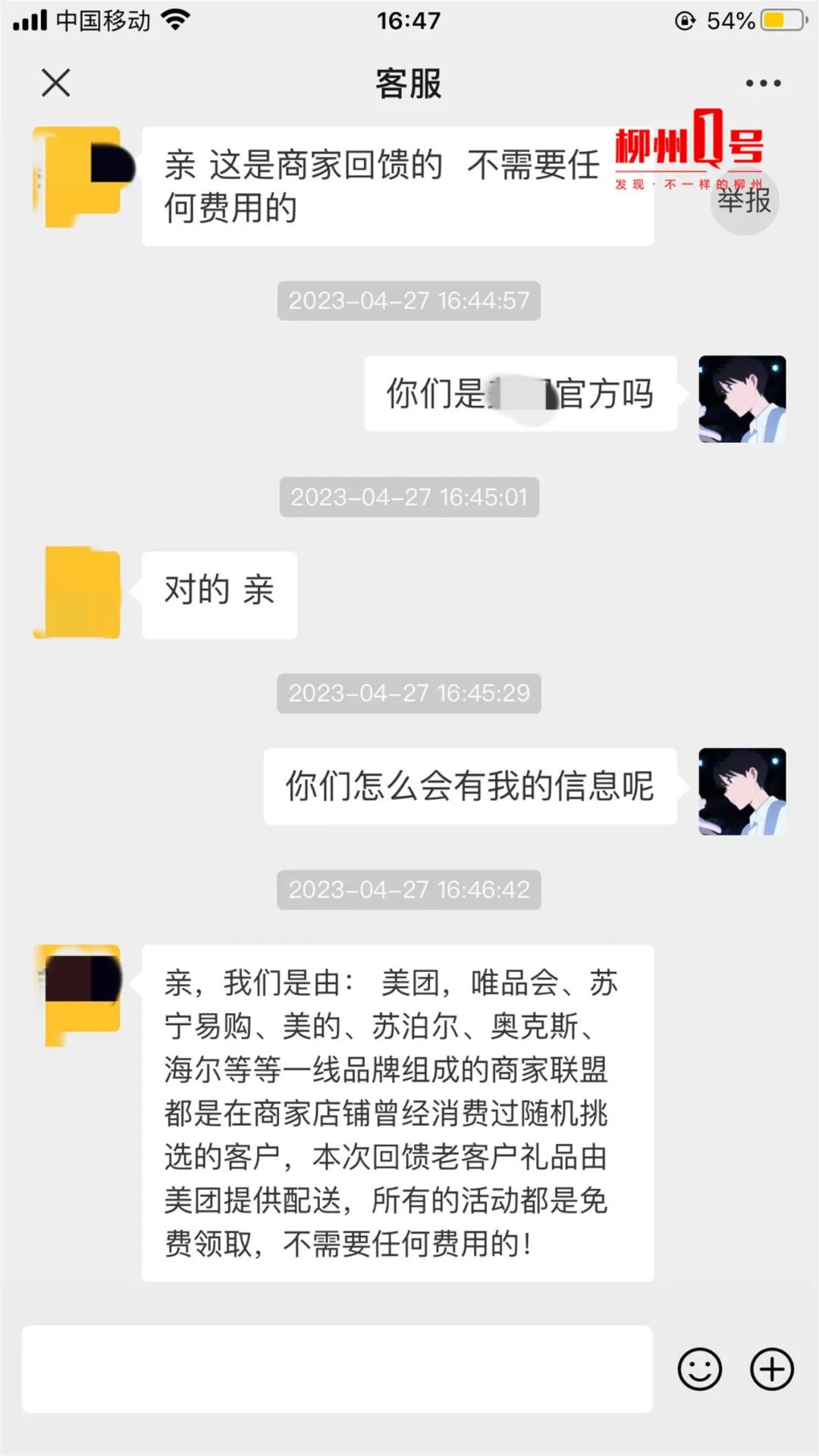Open the plus attachment menu
Image resolution: width=819 pixels, height=1456 pixels.
pos(772,1369)
